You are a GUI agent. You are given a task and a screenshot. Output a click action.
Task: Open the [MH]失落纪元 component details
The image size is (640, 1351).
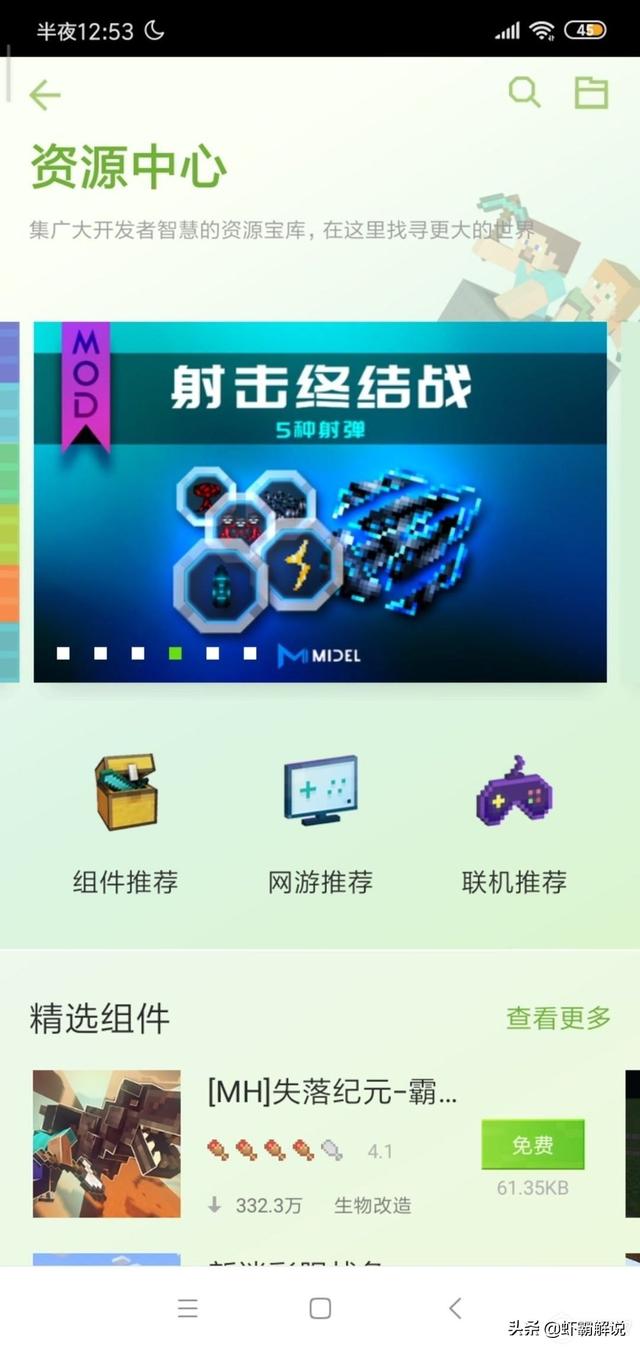click(x=332, y=1093)
